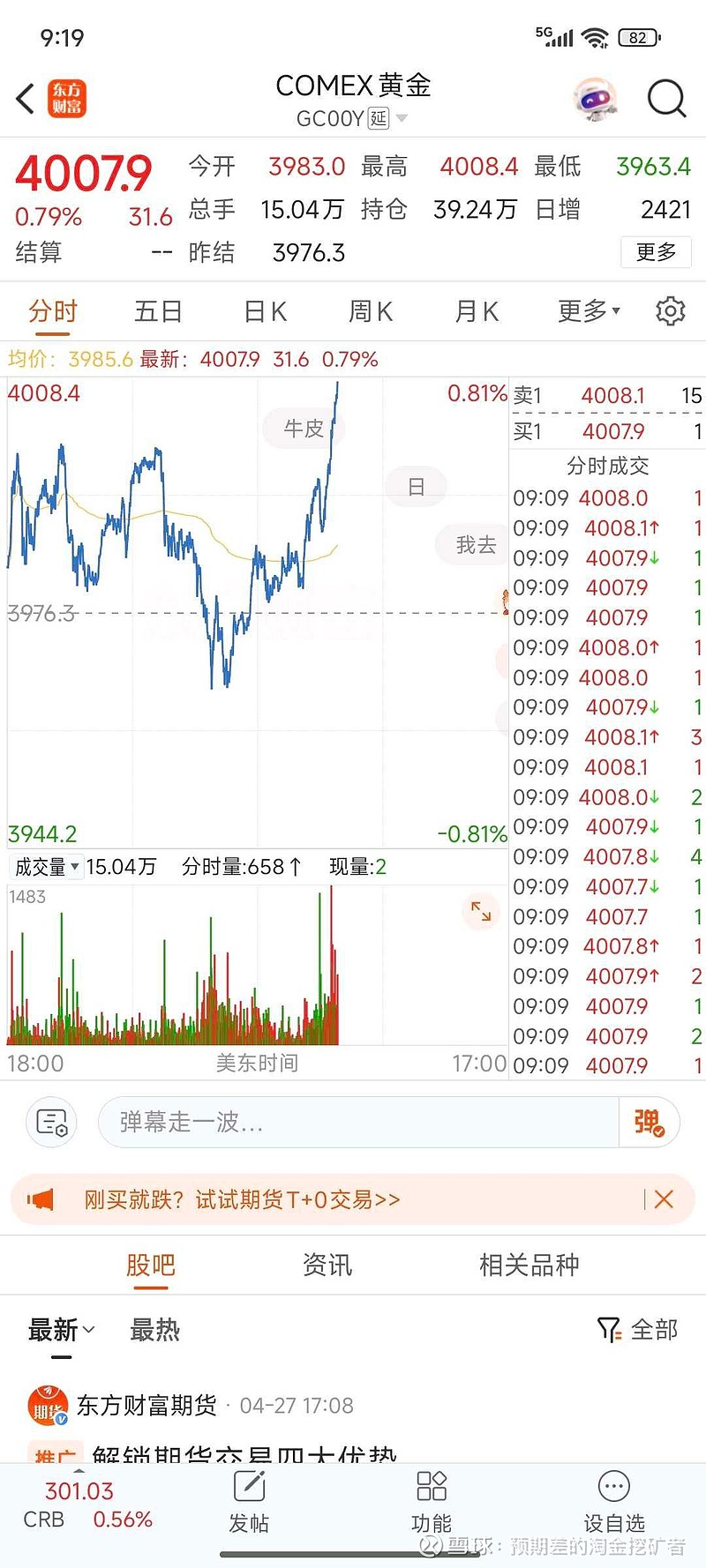706x1568 pixels.
Task: Toggle the 弹 bullet comments button
Action: click(x=649, y=1122)
